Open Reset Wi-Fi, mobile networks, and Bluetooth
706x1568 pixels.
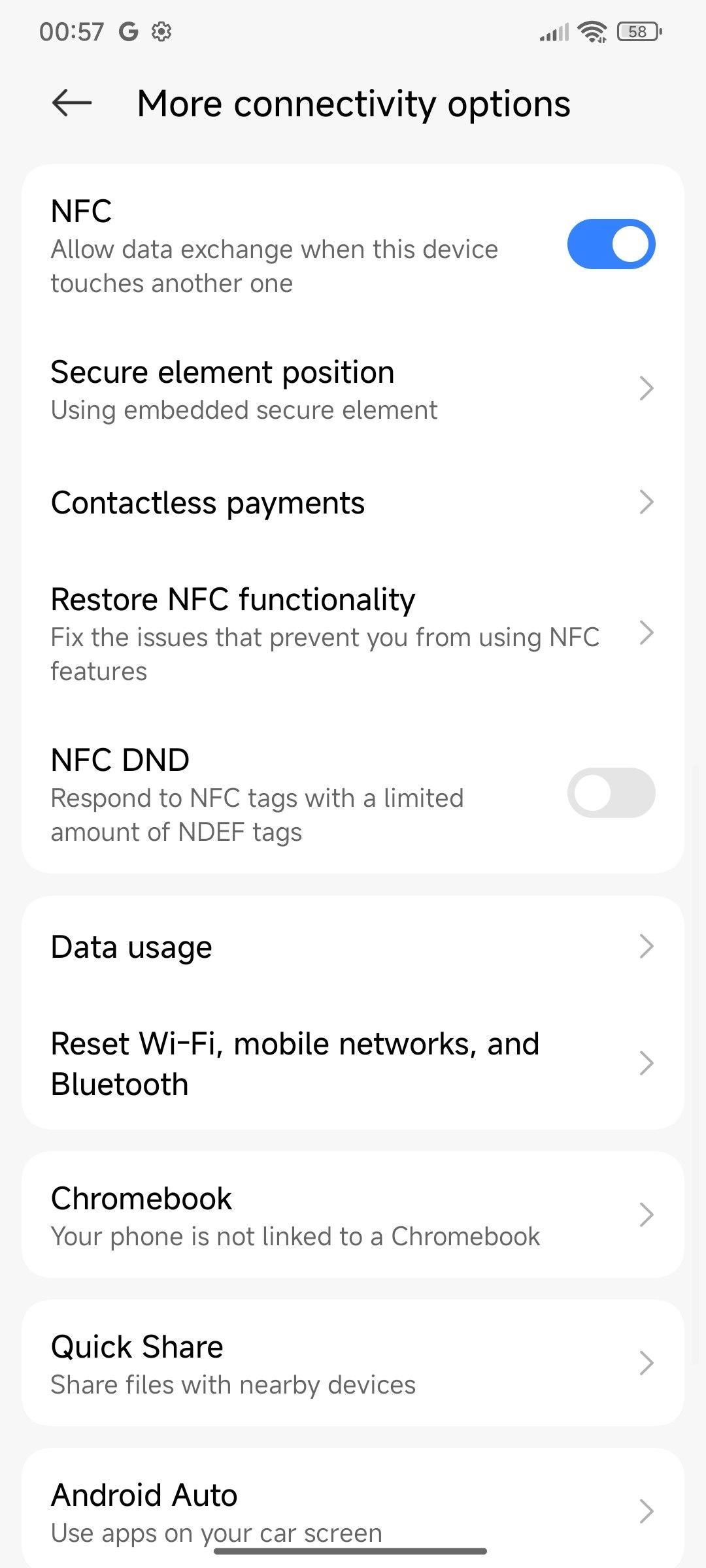(x=353, y=1064)
